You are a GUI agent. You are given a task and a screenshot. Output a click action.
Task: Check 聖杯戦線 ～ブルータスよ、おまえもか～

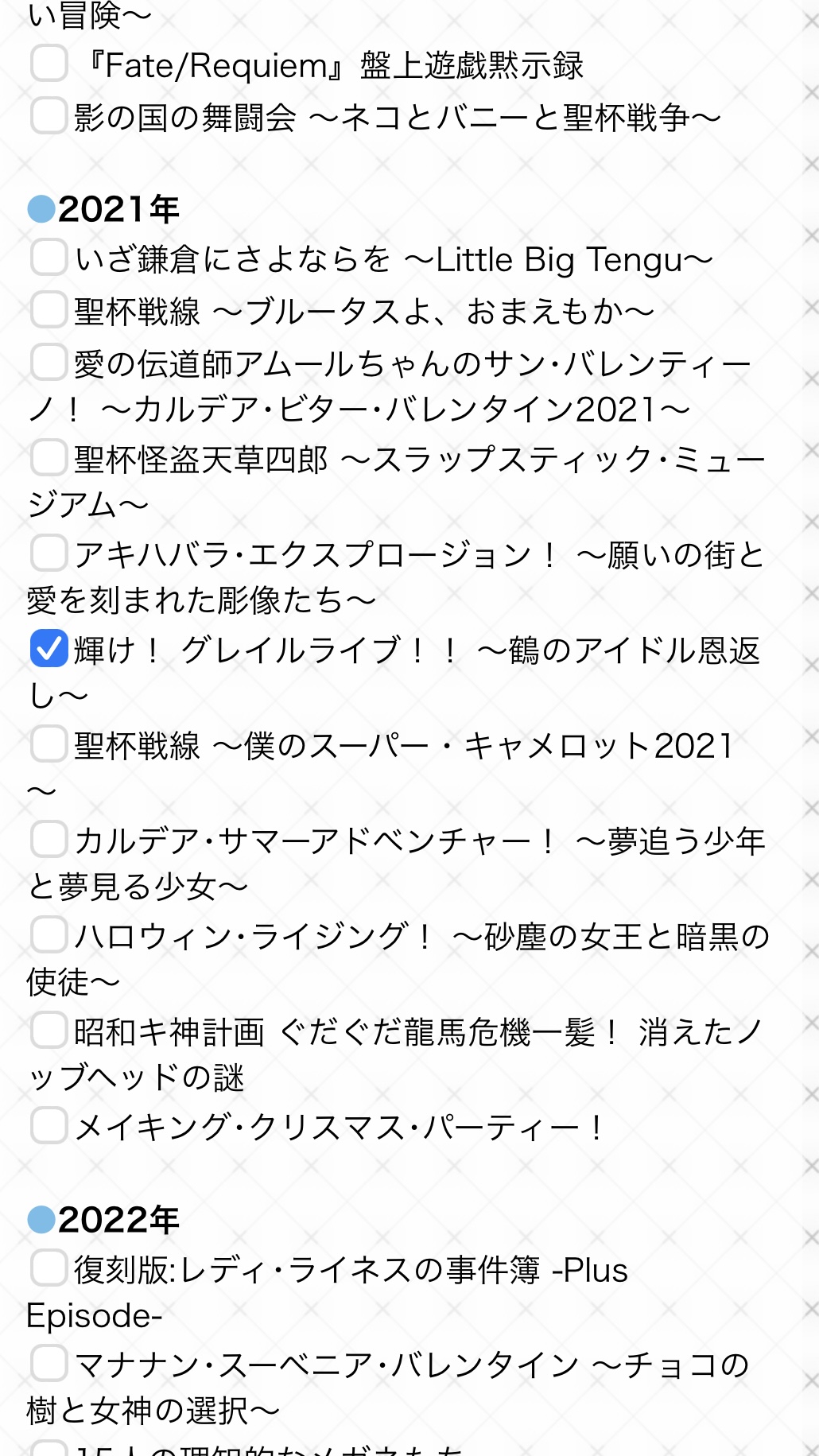pos(49,310)
